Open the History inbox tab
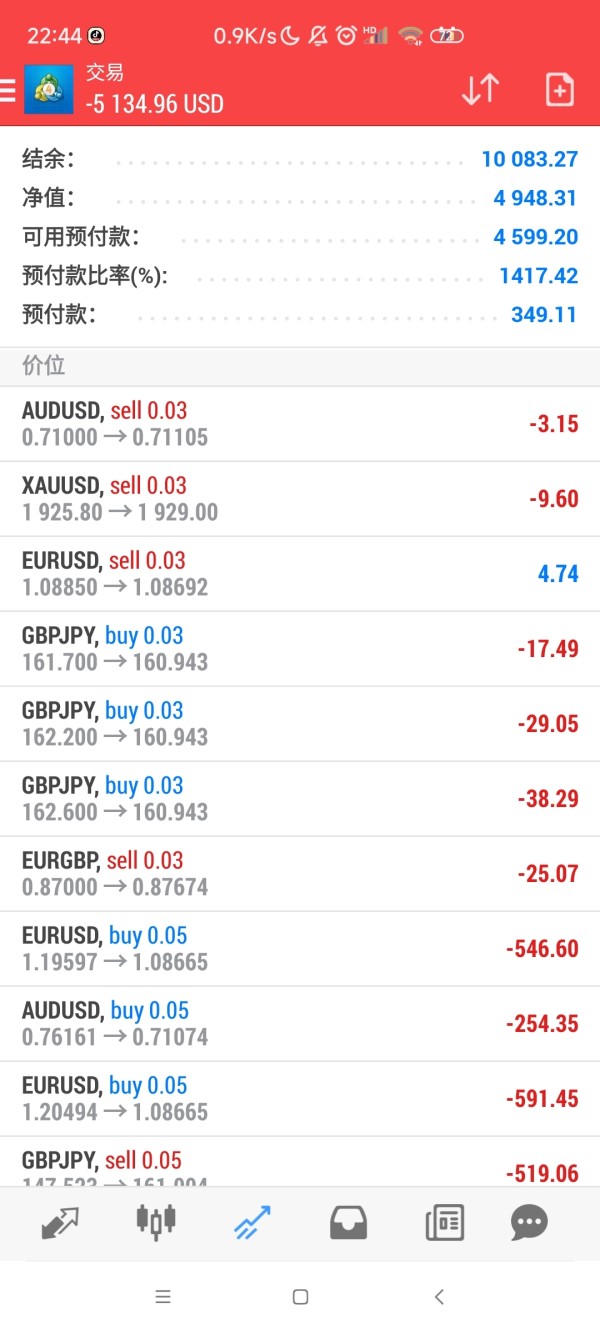The height and width of the screenshot is (1333, 600). click(x=348, y=1222)
